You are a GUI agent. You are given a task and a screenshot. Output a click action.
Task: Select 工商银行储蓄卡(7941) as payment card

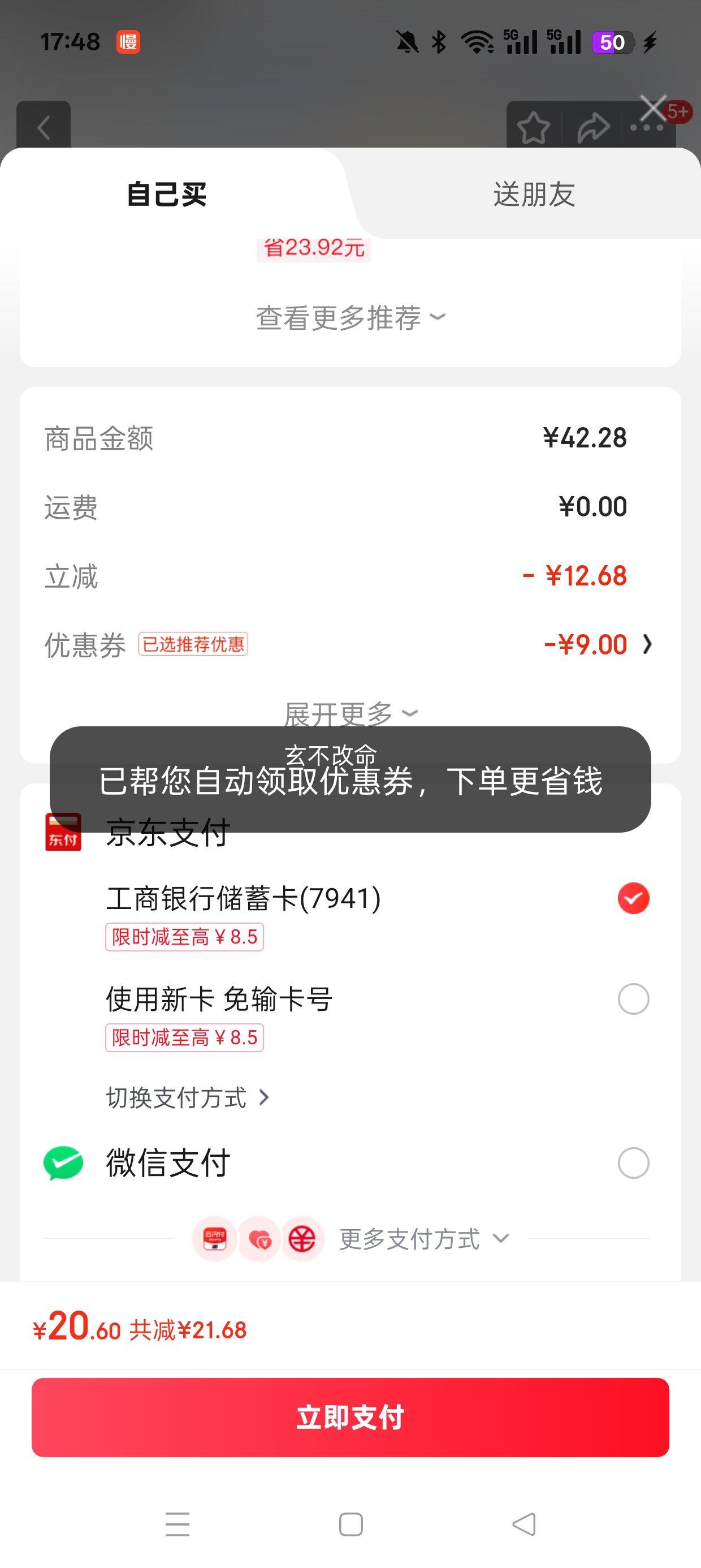633,898
